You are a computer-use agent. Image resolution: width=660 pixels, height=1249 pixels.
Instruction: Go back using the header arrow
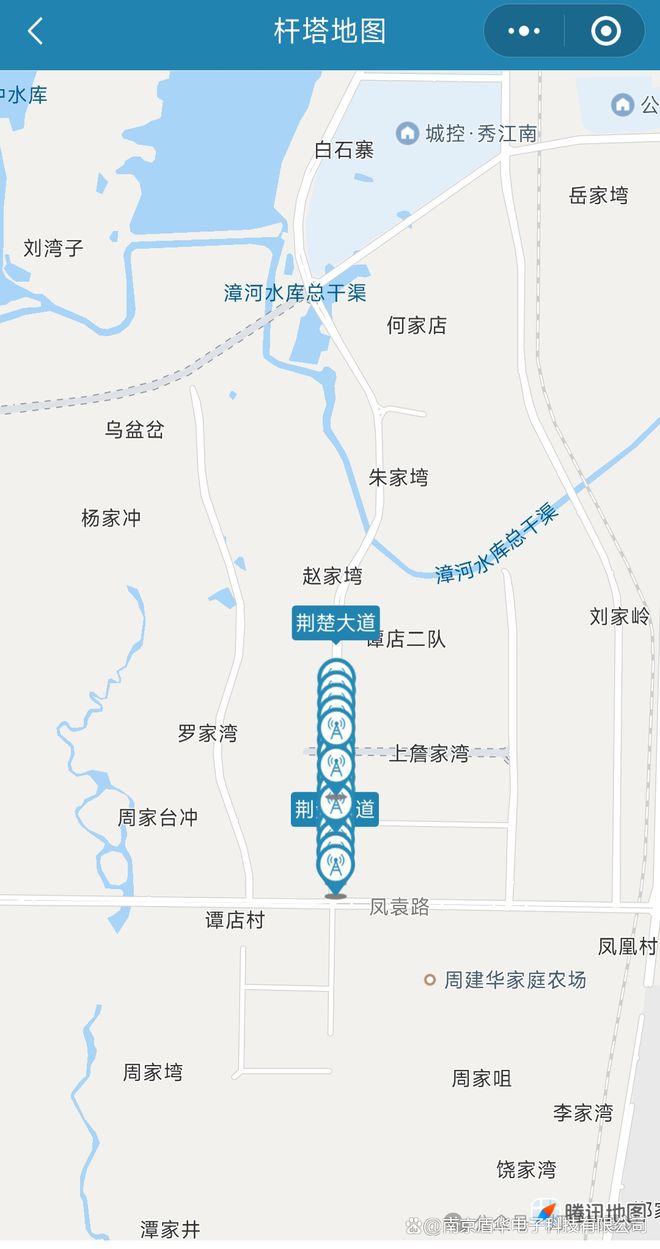coord(35,32)
